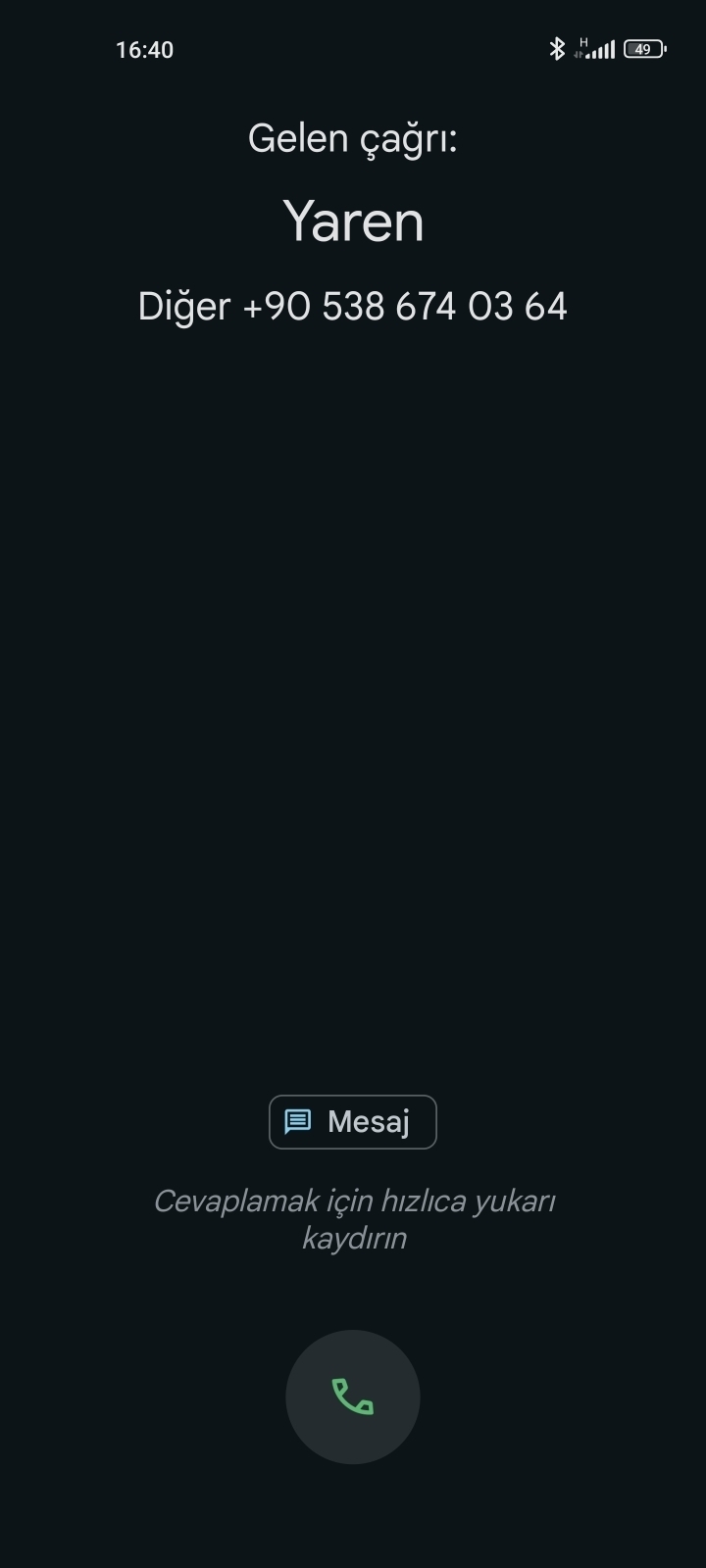Reply to Yaren with the Mesaj button

point(353,1122)
